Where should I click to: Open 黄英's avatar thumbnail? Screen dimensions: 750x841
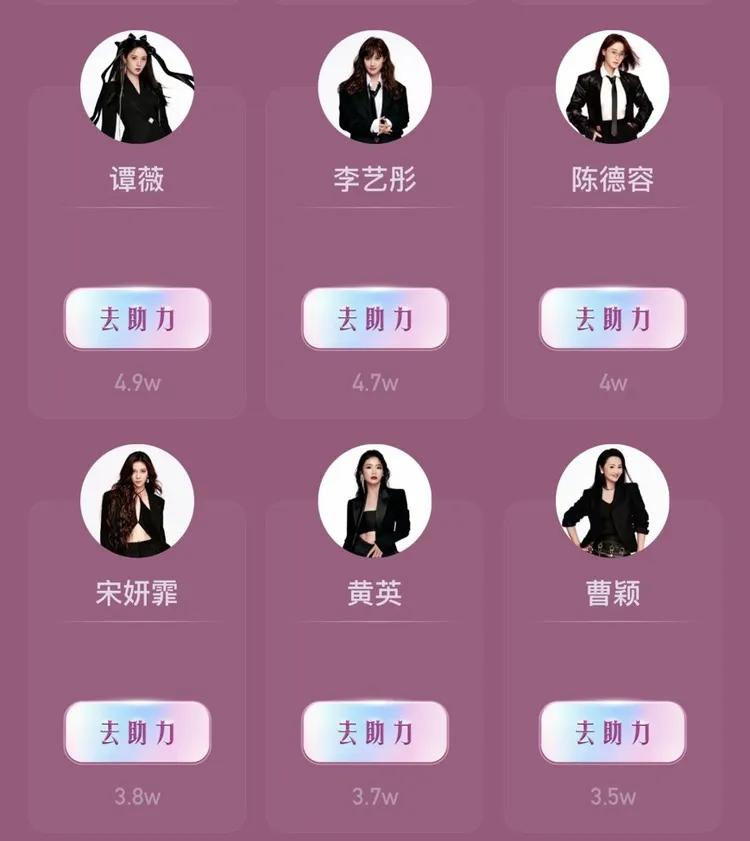click(x=374, y=502)
